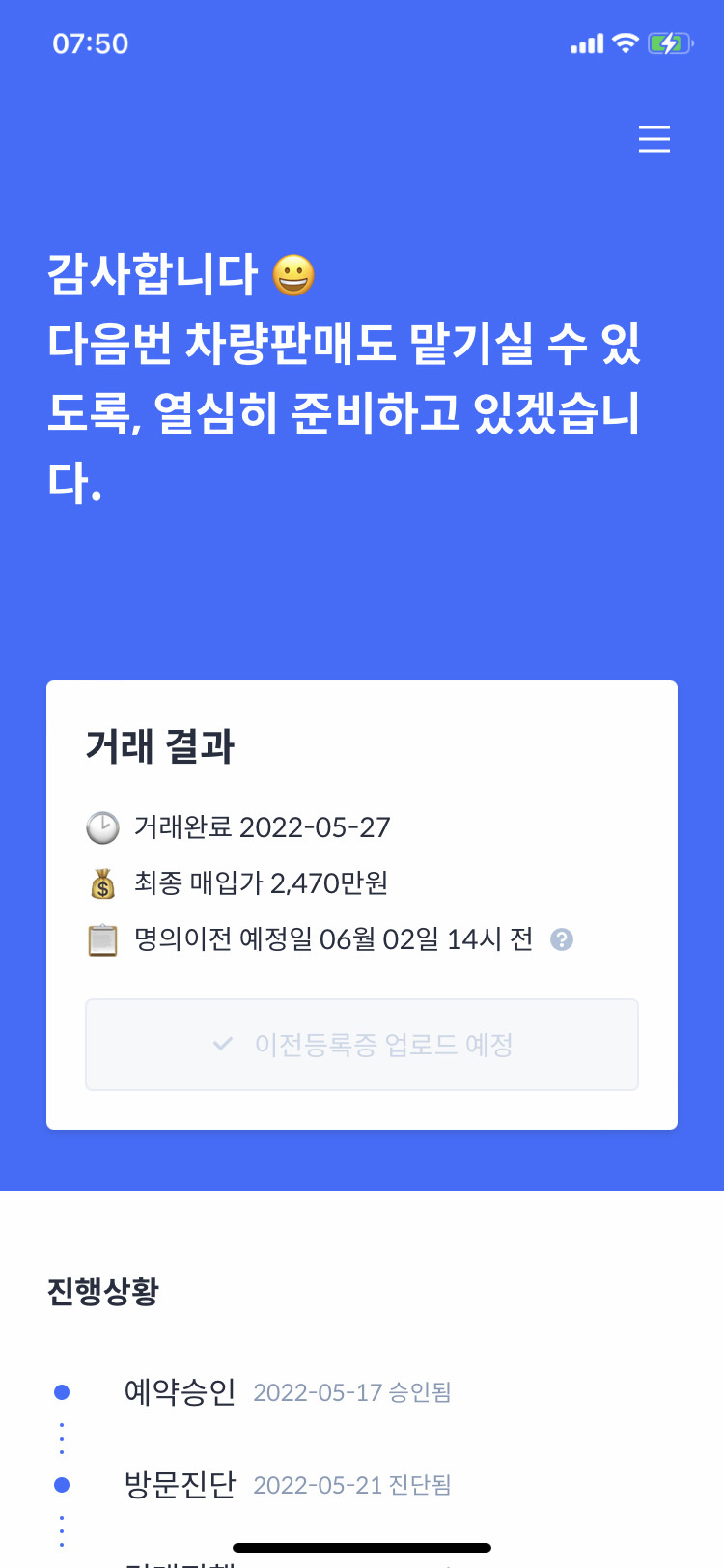Expand the dotted connector below 방문진단

tap(63, 1531)
